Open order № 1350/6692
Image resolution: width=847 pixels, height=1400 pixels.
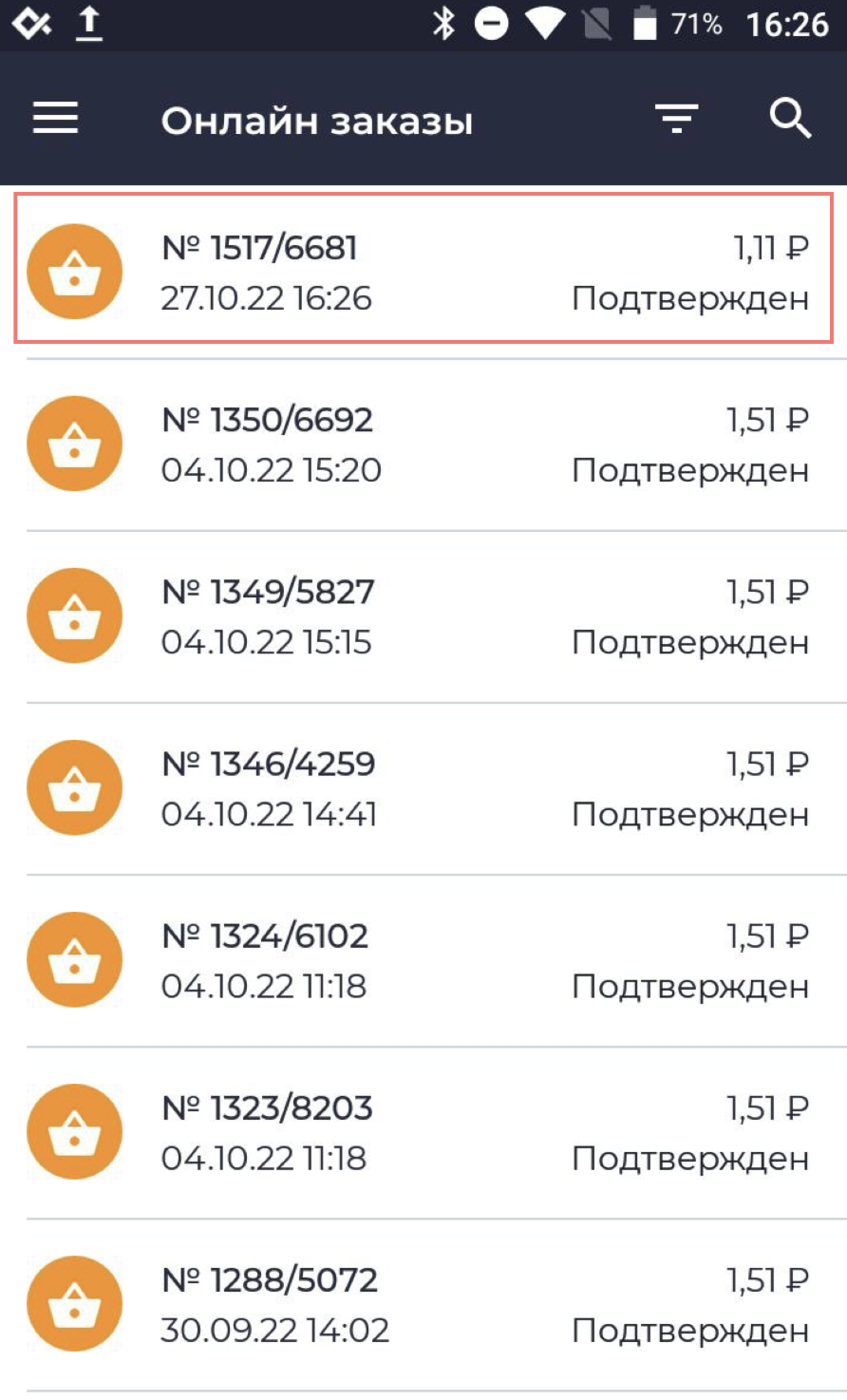[x=423, y=445]
